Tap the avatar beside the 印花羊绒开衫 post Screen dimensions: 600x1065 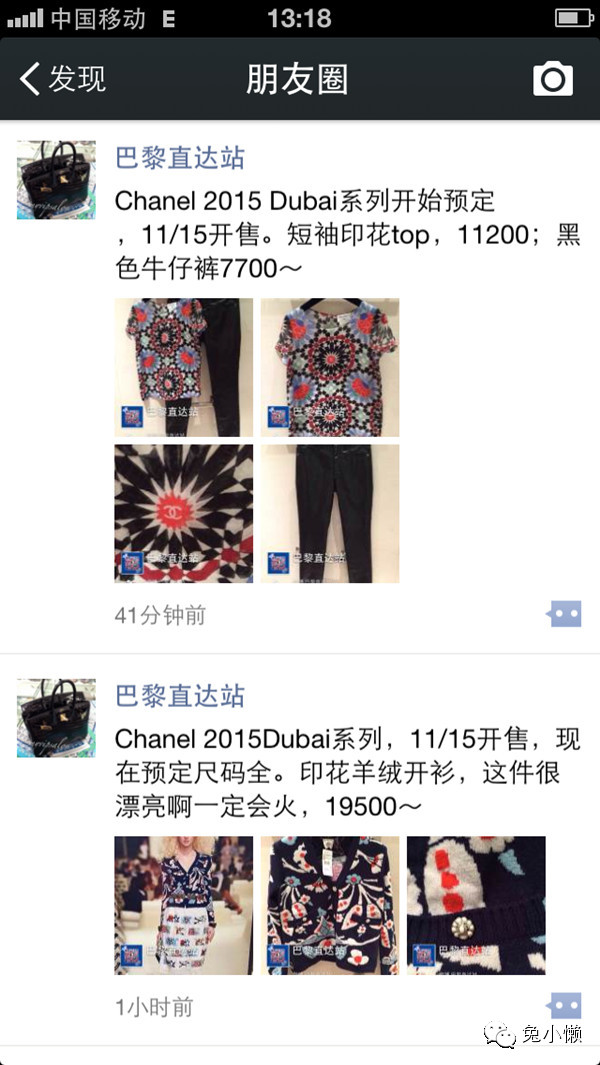click(x=56, y=718)
